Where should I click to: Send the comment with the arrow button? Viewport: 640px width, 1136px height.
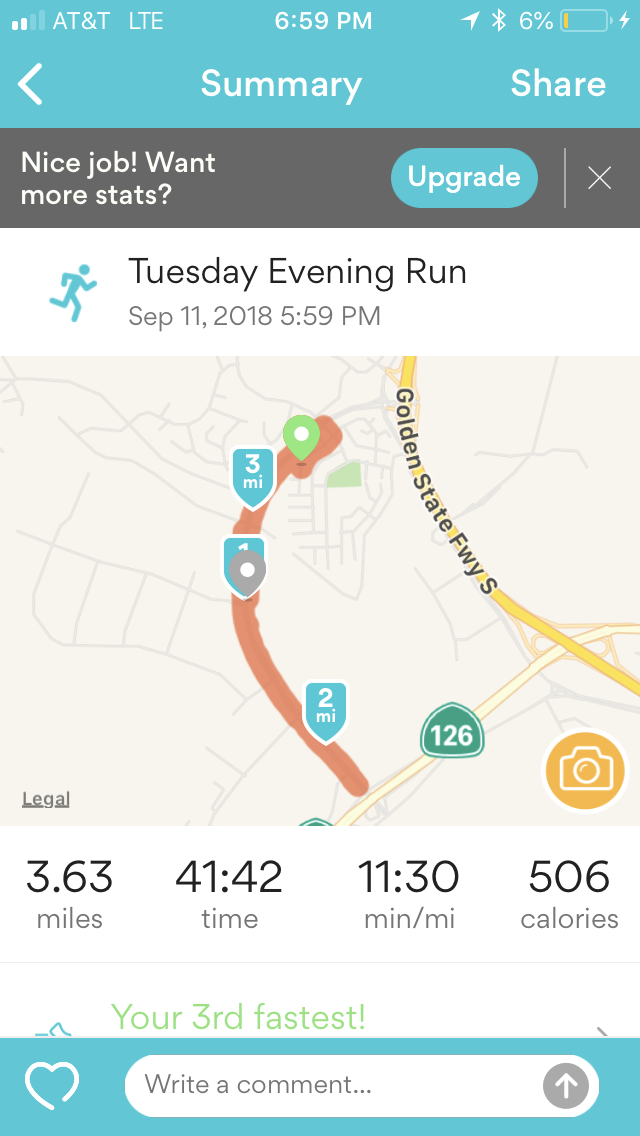(565, 1085)
